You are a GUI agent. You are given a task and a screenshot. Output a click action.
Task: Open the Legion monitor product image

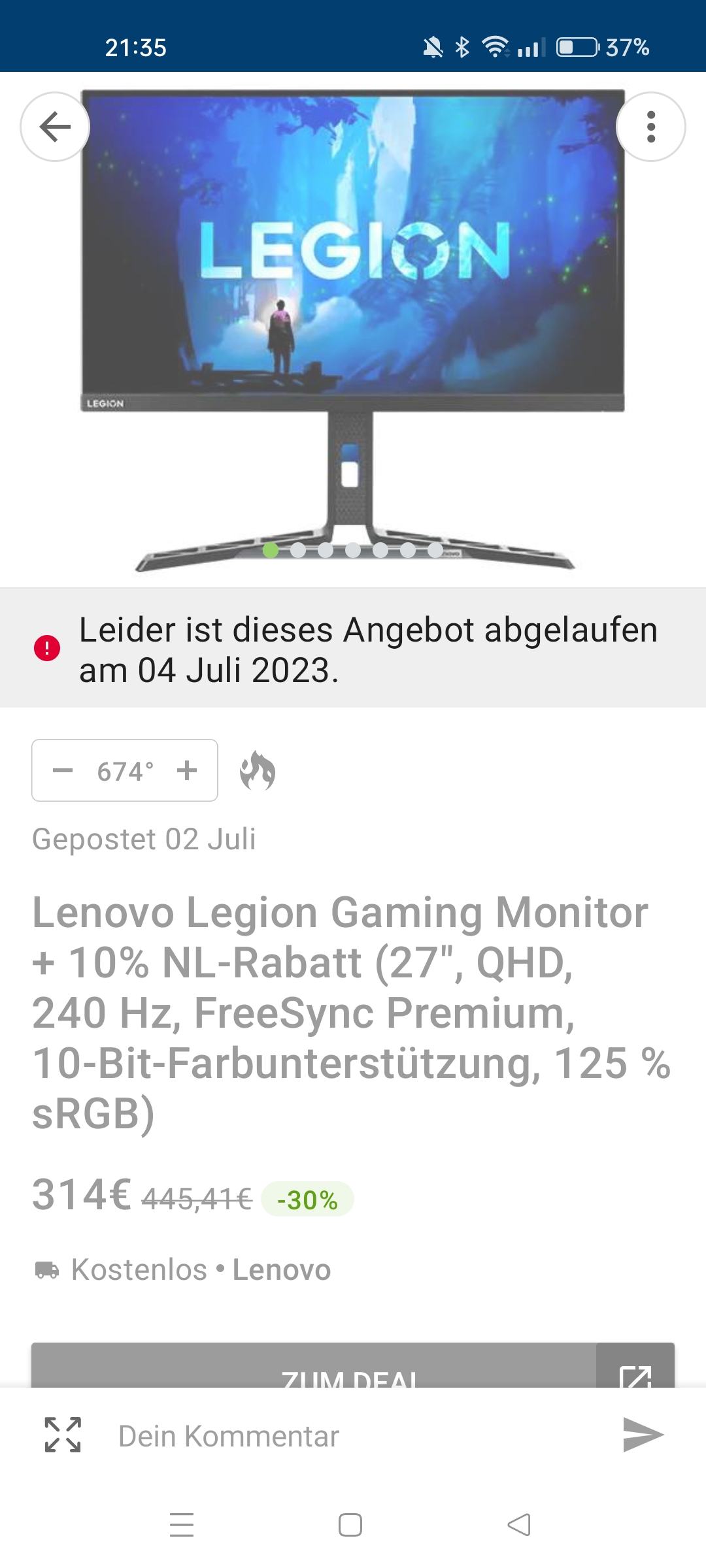[x=353, y=330]
